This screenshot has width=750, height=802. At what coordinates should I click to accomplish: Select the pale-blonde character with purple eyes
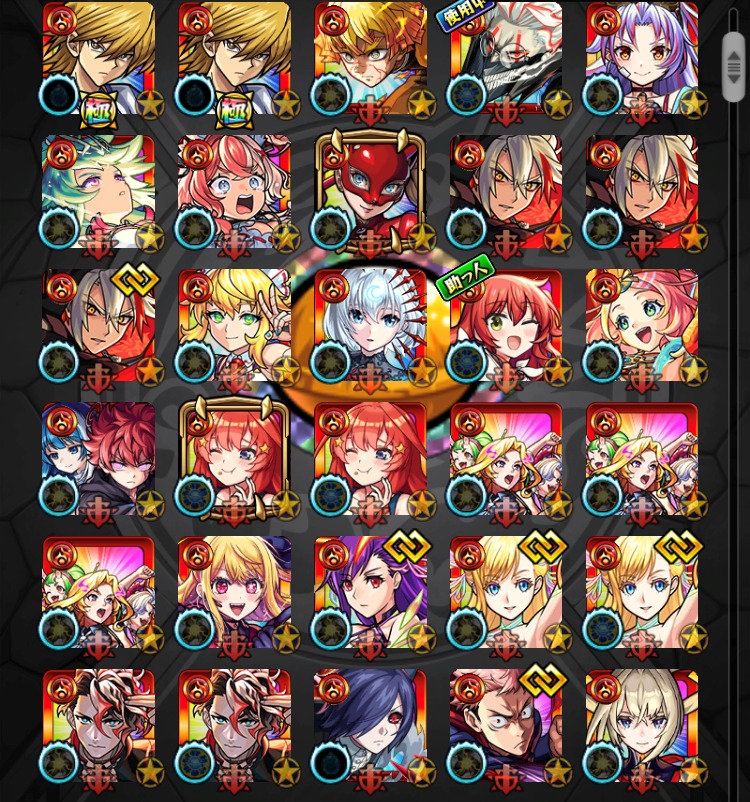pyautogui.click(x=642, y=726)
